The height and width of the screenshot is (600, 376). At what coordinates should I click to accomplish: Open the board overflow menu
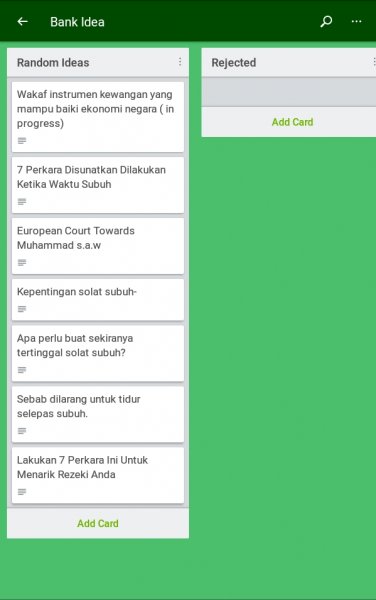point(356,21)
